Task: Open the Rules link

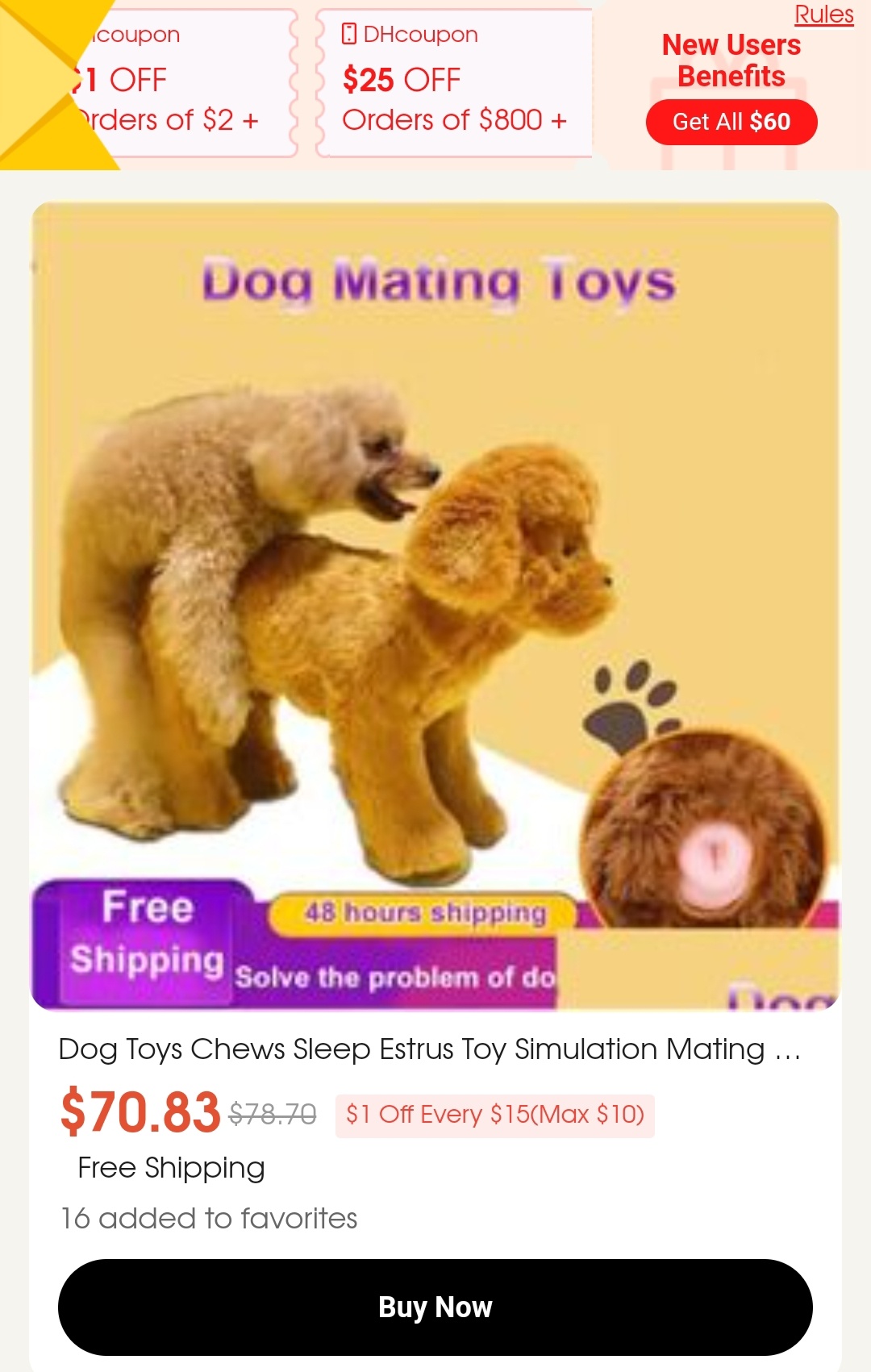Action: point(823,15)
